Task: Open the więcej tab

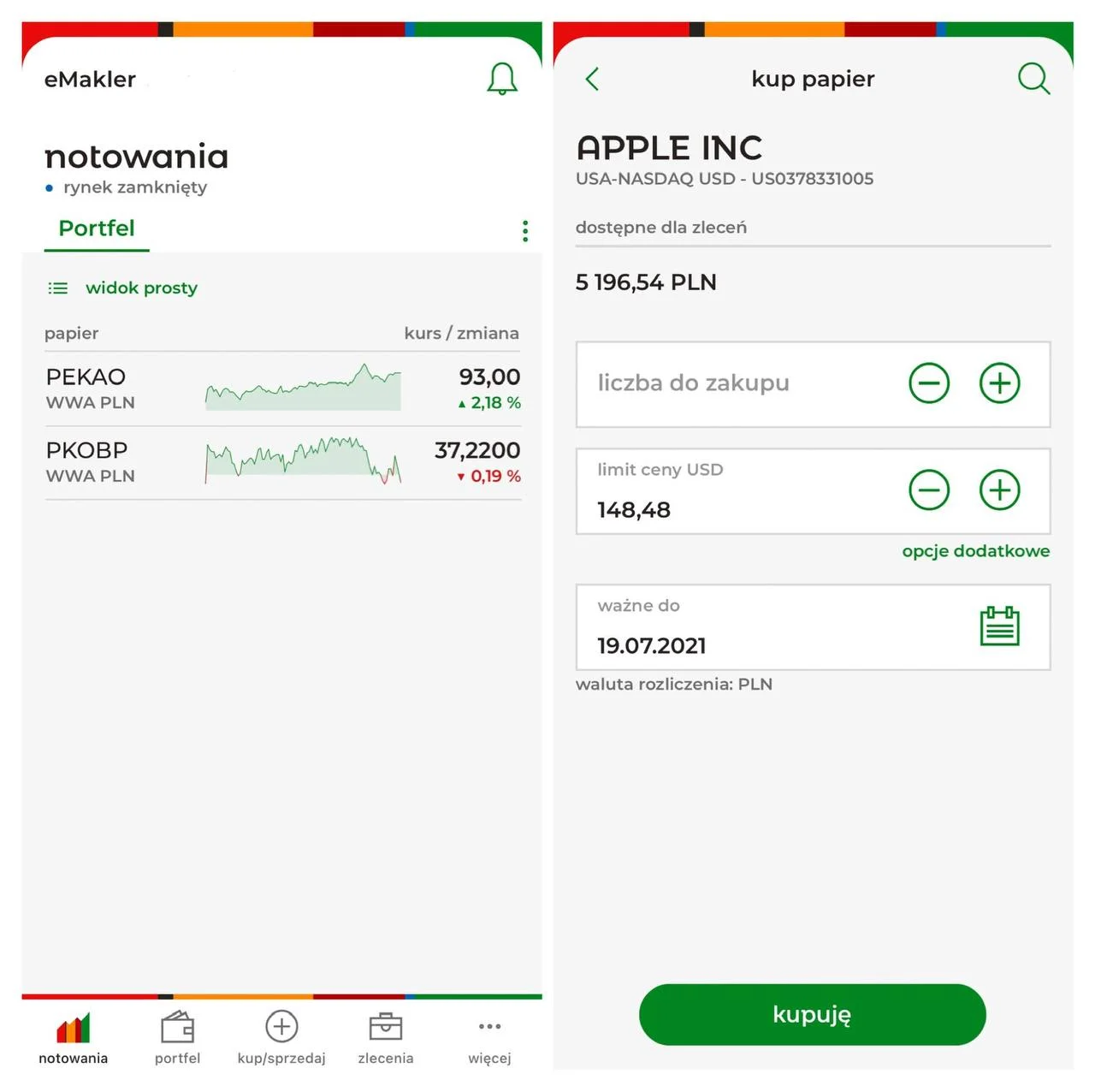Action: point(489,1039)
